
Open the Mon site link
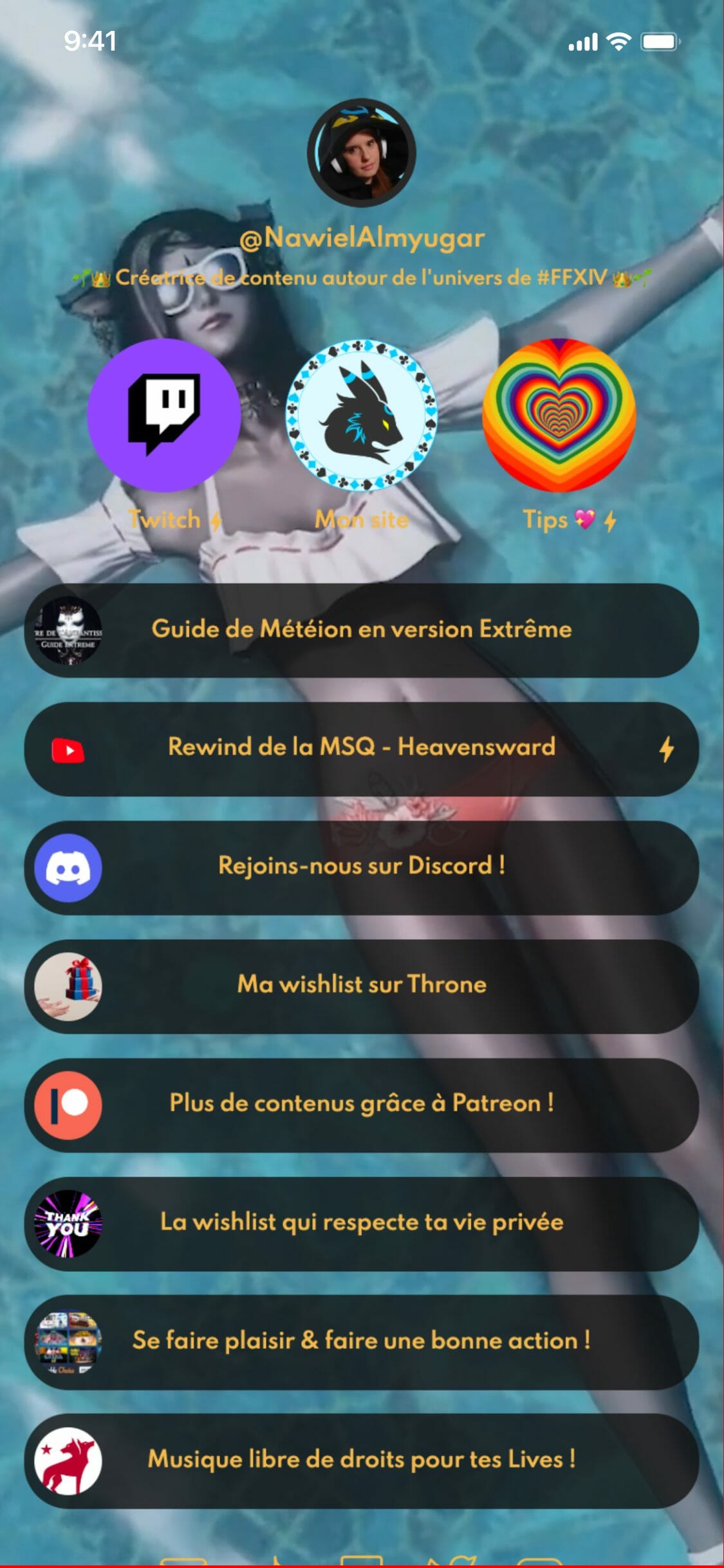362,416
